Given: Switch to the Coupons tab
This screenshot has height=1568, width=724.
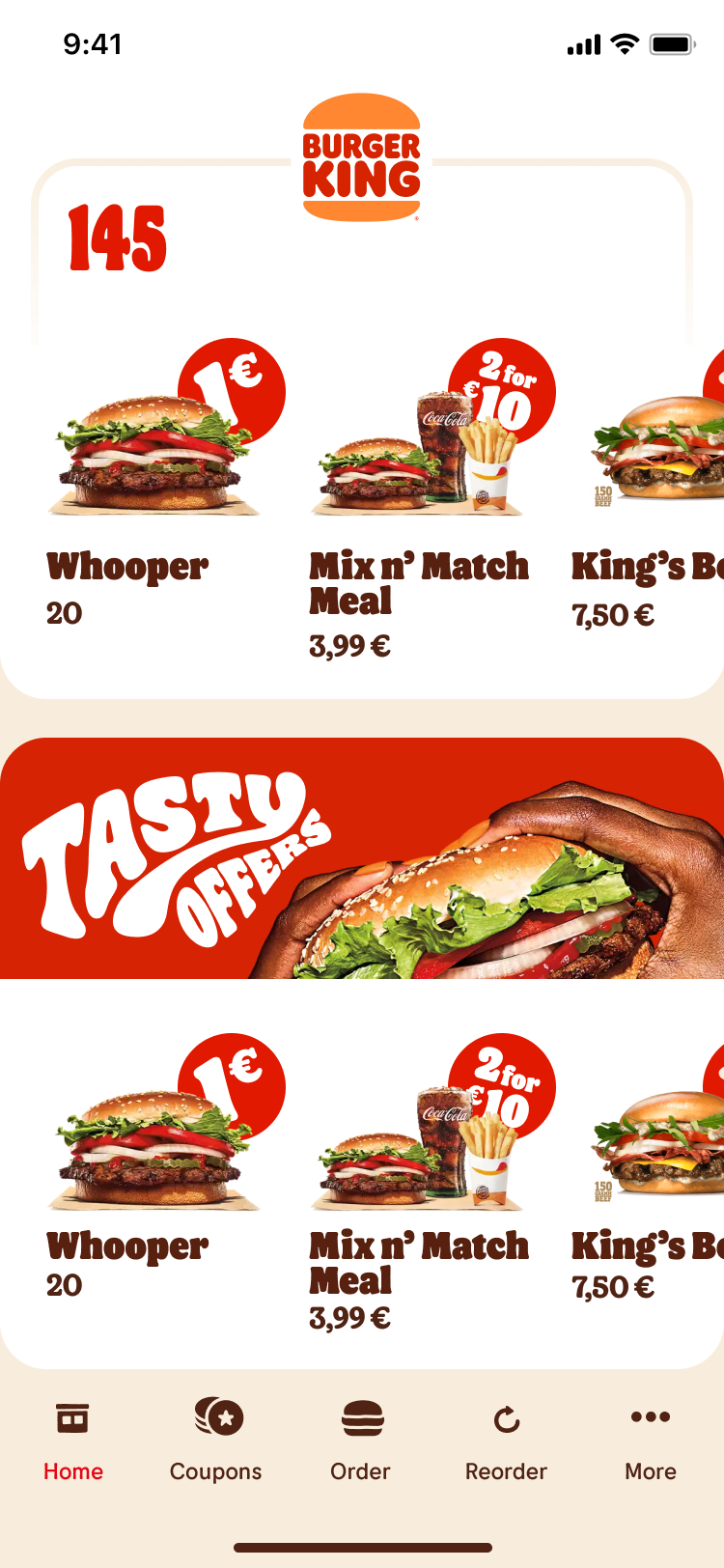Looking at the screenshot, I should 216,1441.
